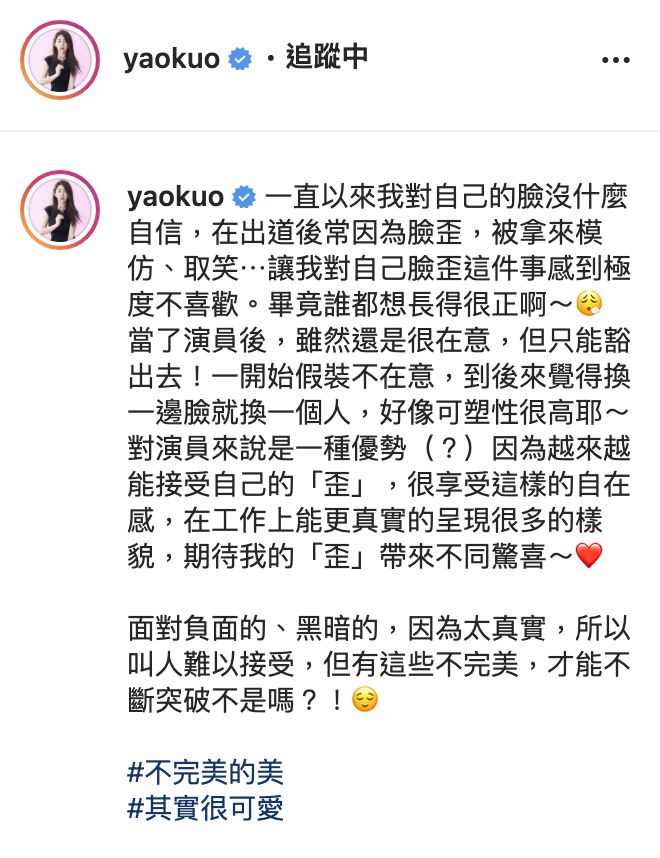
Task: Open yaokuo username in the caption
Action: (177, 197)
